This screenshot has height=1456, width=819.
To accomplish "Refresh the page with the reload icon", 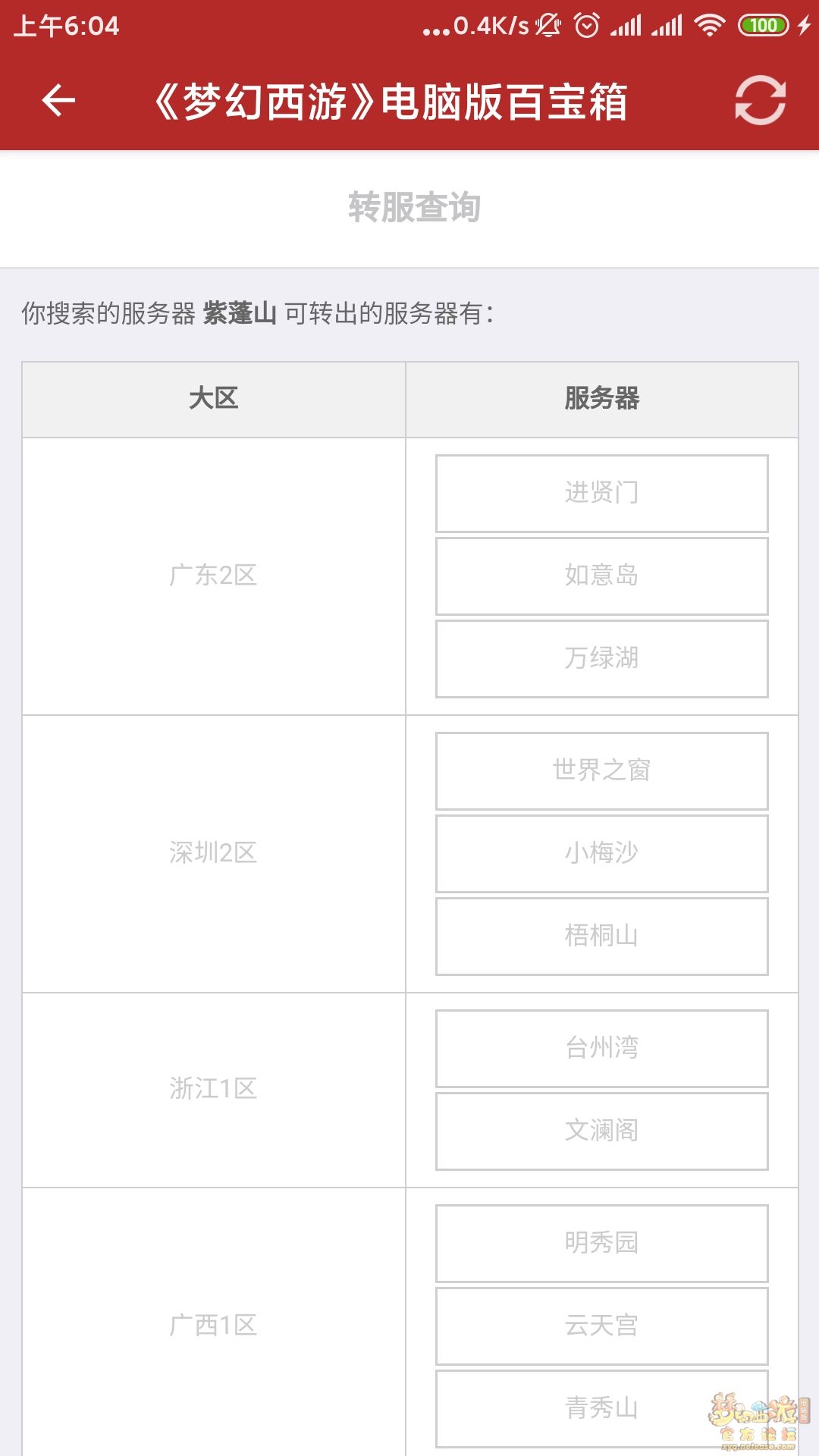I will point(760,100).
